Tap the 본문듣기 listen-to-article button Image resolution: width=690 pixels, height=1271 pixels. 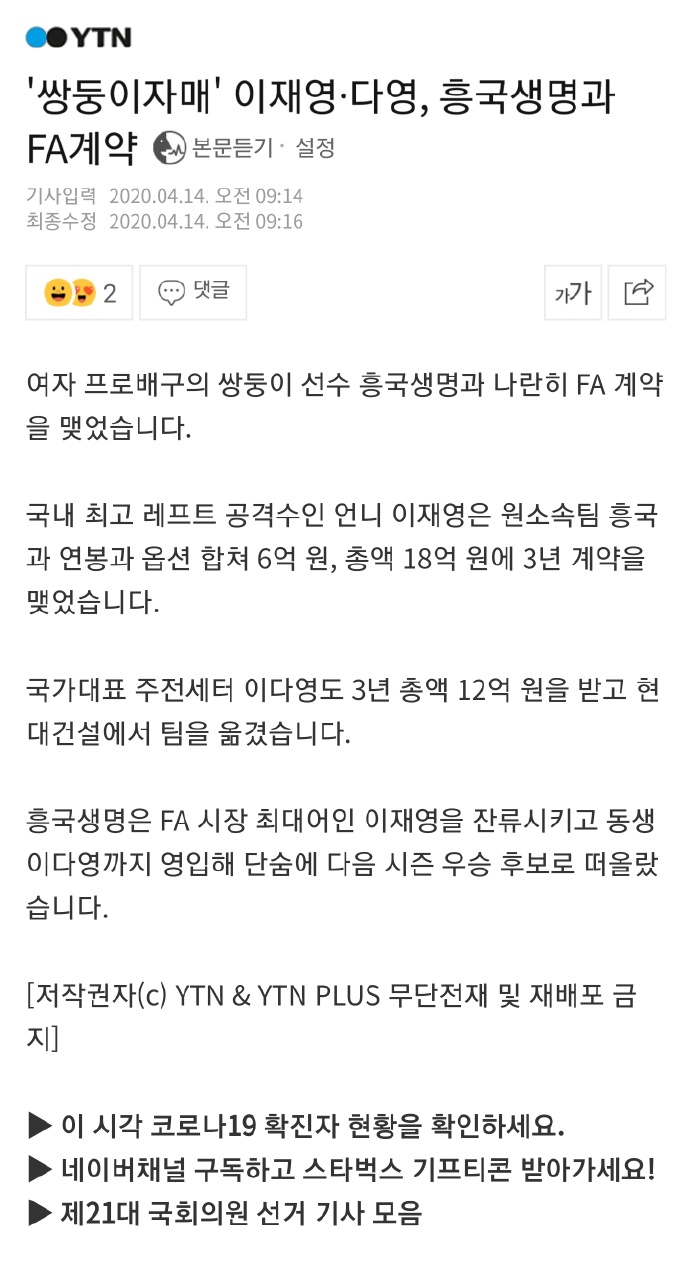tap(213, 149)
